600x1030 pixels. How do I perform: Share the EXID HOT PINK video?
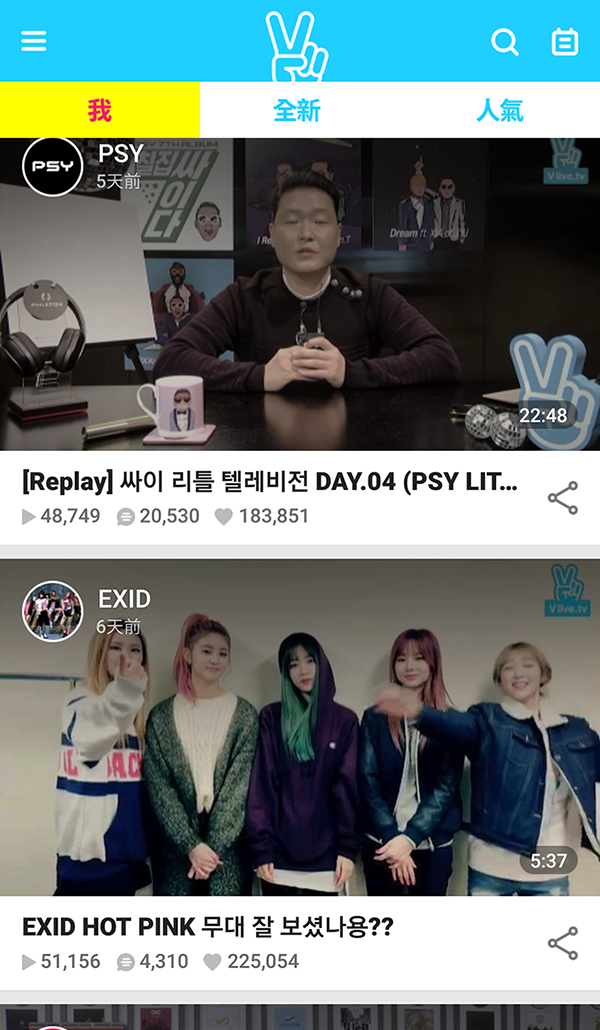coord(563,943)
